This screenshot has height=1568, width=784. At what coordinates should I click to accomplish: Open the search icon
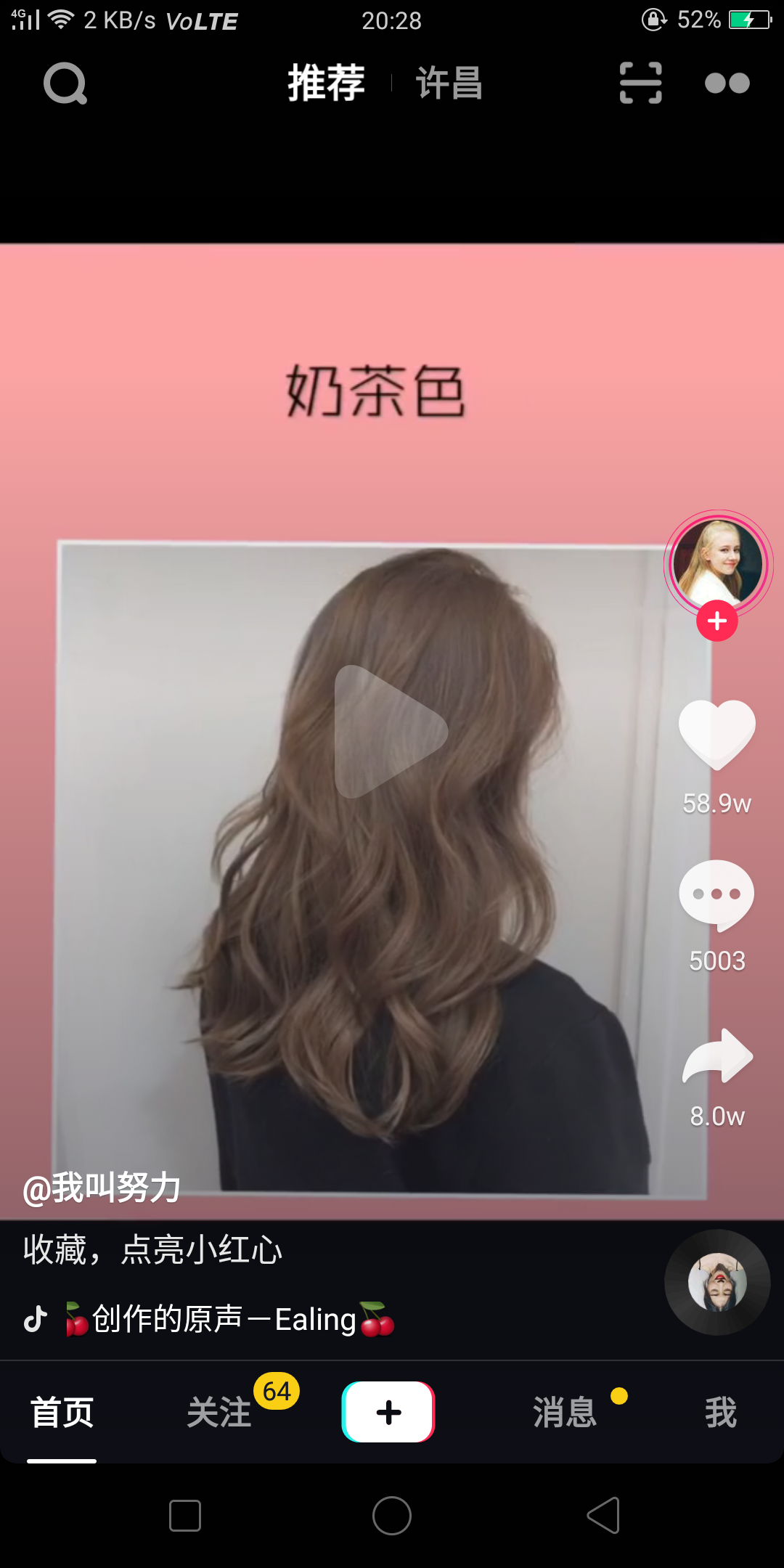point(65,83)
